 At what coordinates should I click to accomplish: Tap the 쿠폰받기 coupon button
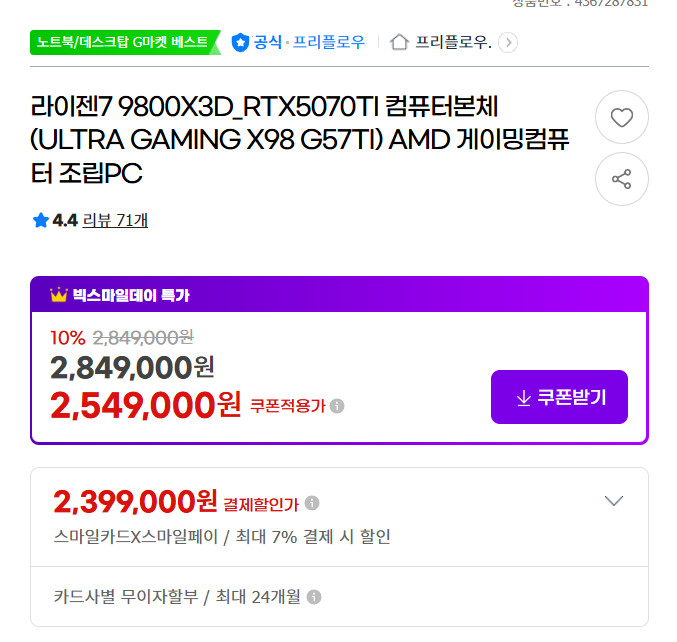tap(559, 397)
